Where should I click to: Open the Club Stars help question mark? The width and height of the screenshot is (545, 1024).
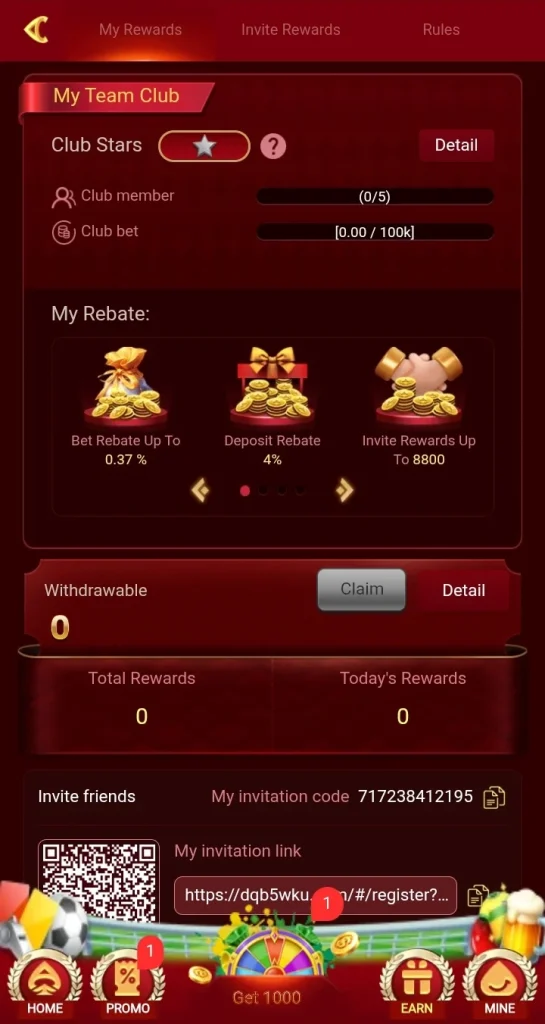point(273,146)
